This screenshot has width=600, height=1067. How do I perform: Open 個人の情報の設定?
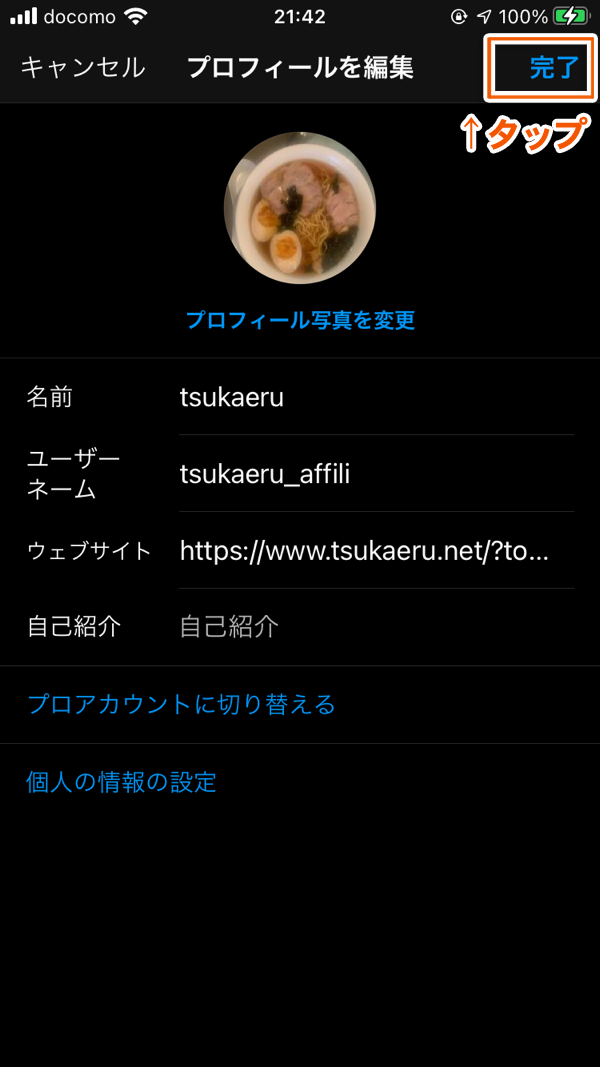coord(122,782)
